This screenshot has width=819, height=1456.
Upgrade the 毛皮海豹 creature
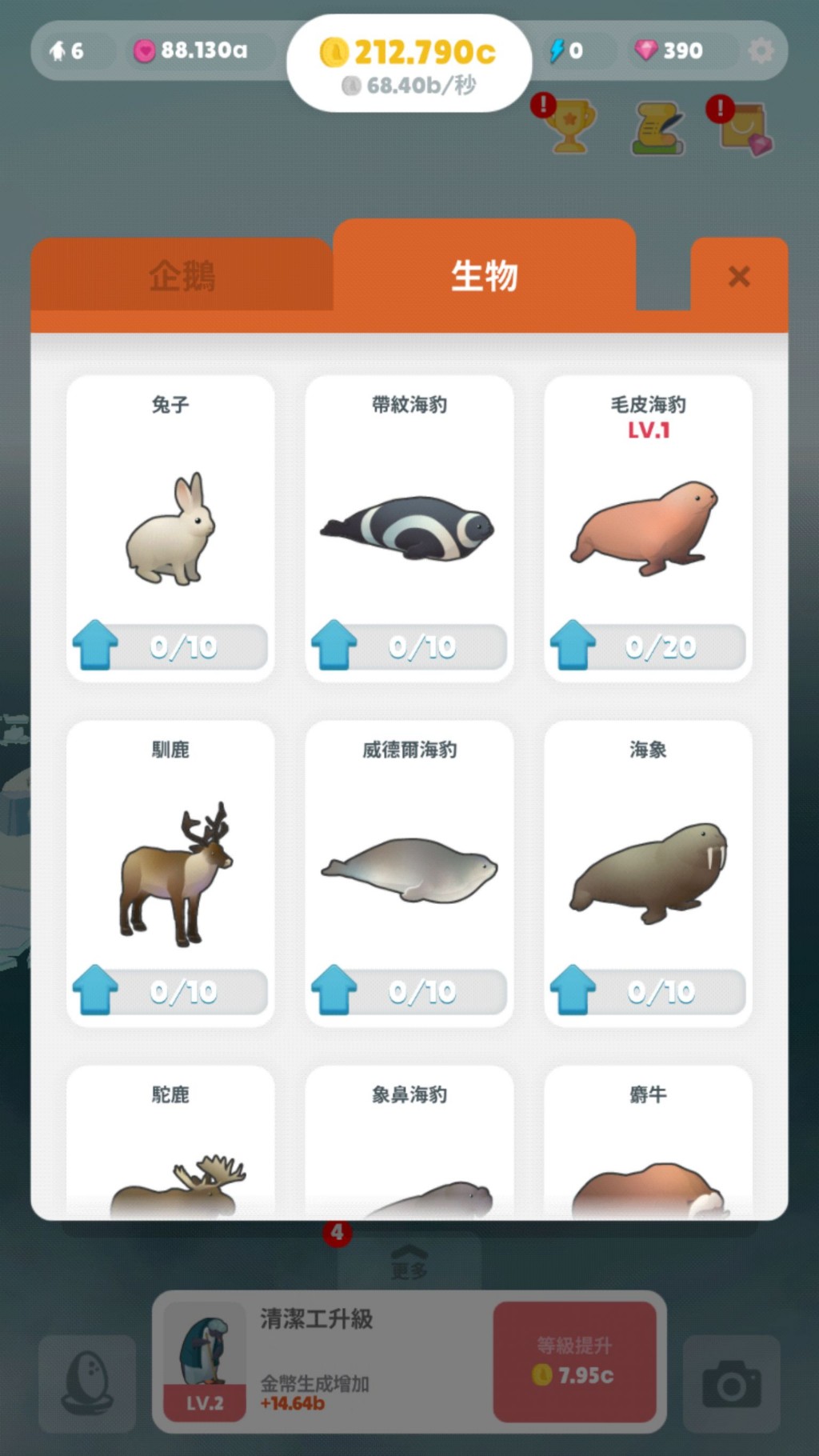pyautogui.click(x=573, y=645)
